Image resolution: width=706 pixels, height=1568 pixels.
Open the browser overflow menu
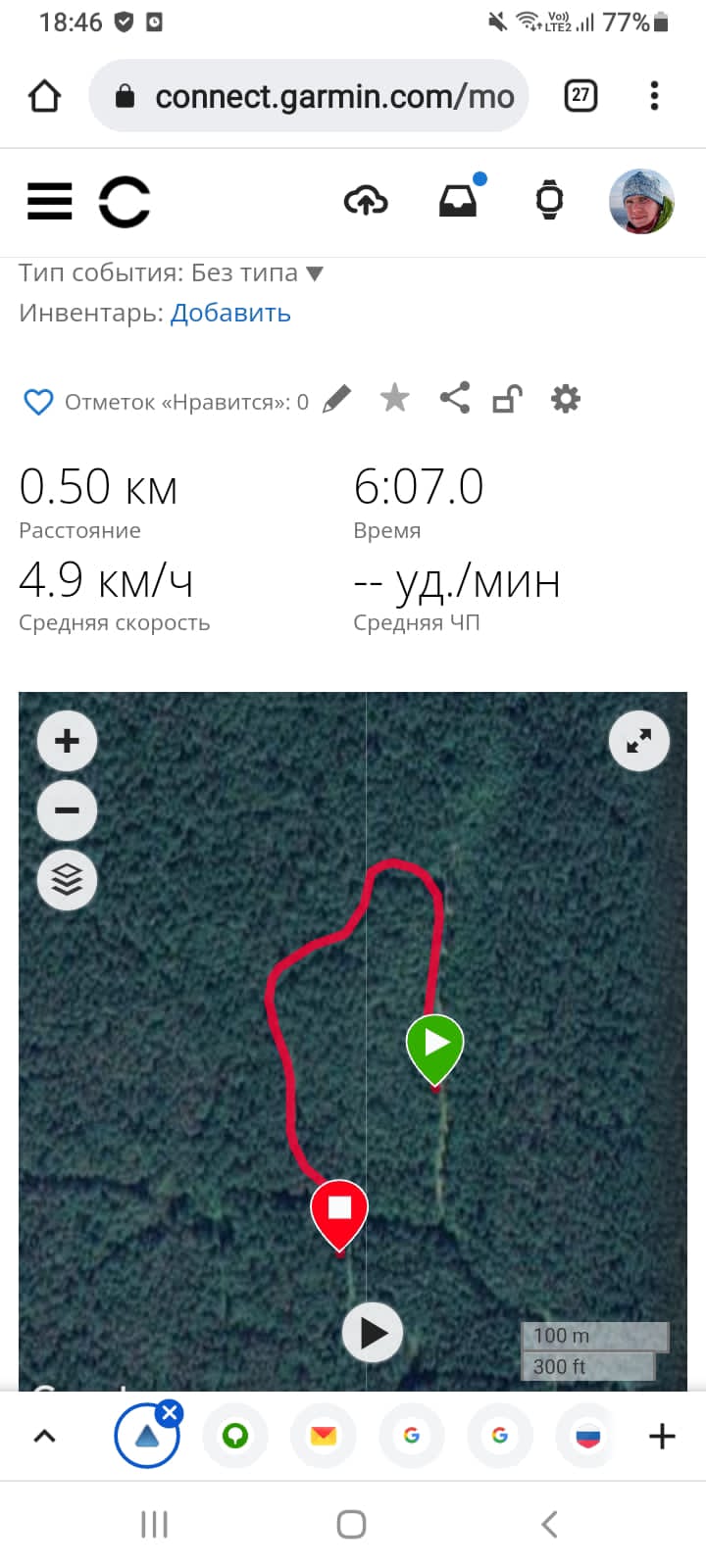tap(654, 95)
